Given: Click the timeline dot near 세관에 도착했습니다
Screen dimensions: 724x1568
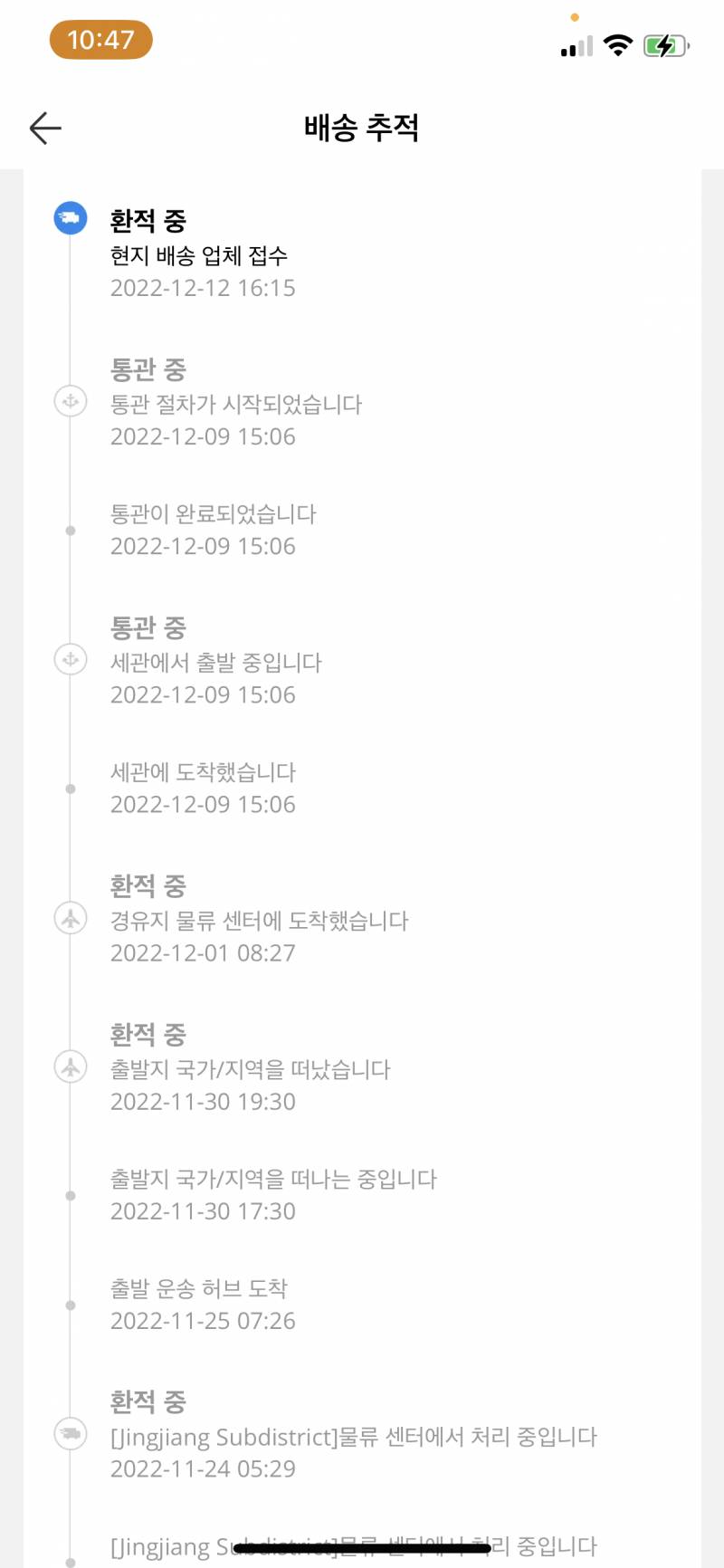Looking at the screenshot, I should tap(70, 788).
